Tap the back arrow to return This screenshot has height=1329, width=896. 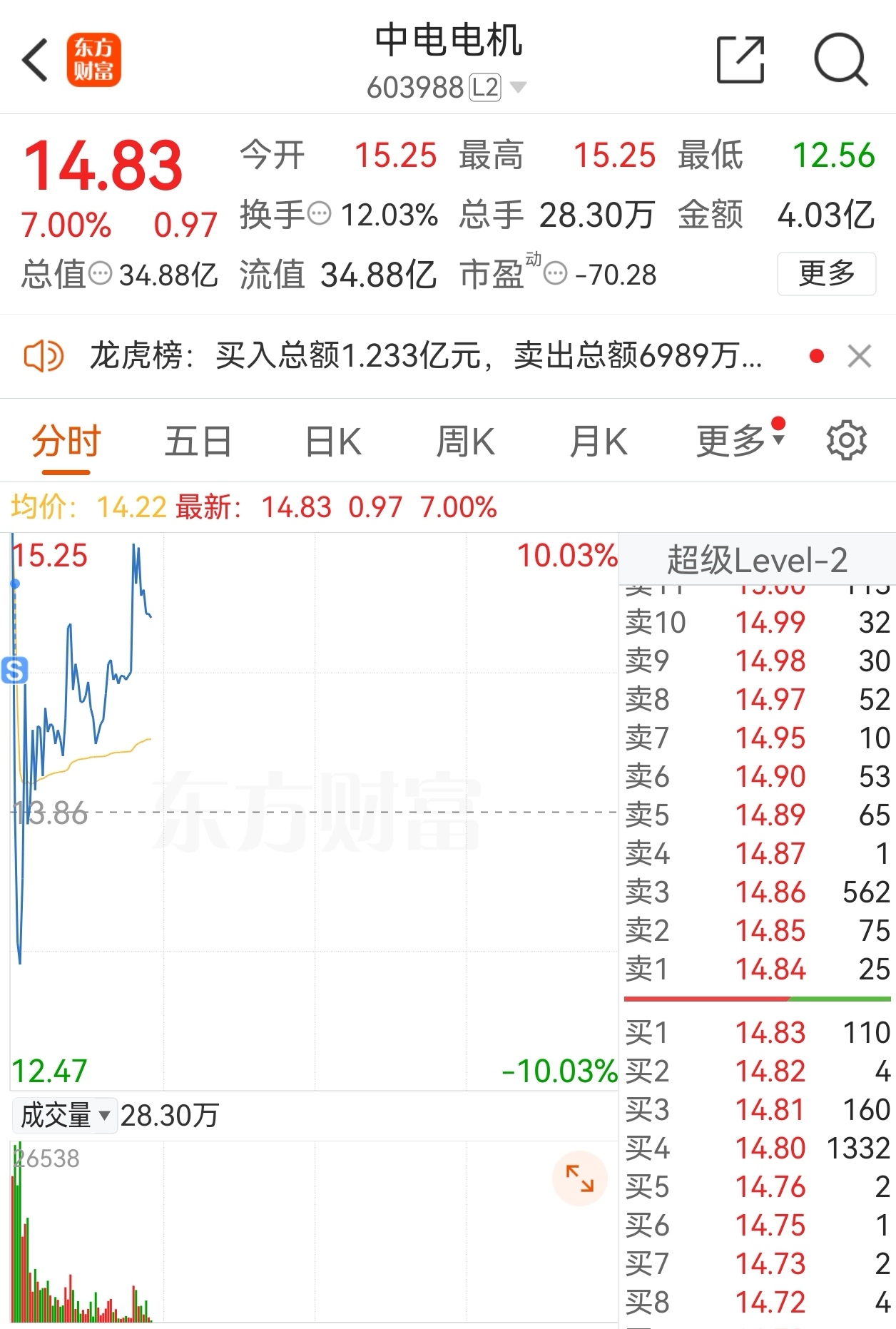34,61
